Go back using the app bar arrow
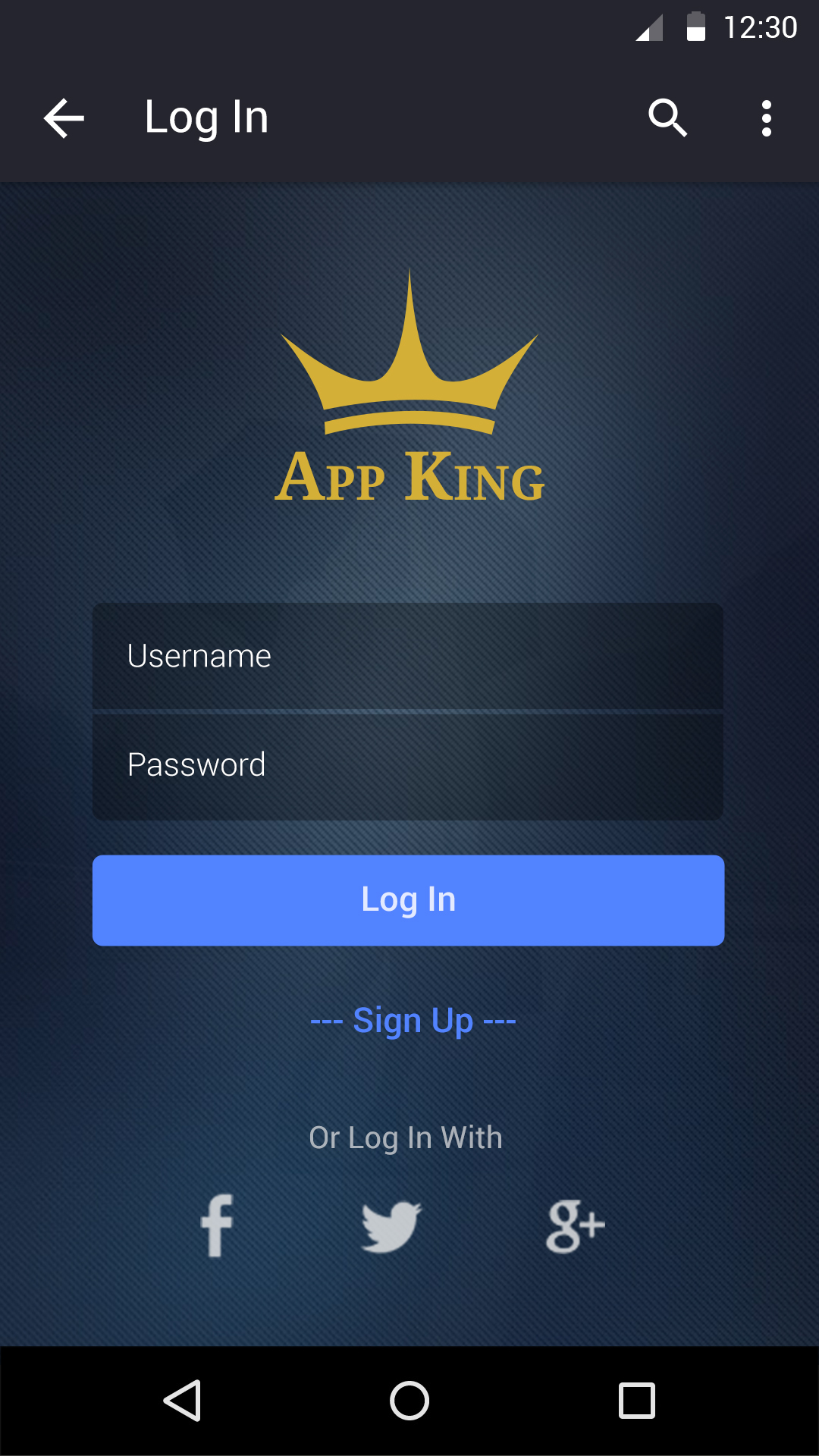 coord(64,118)
